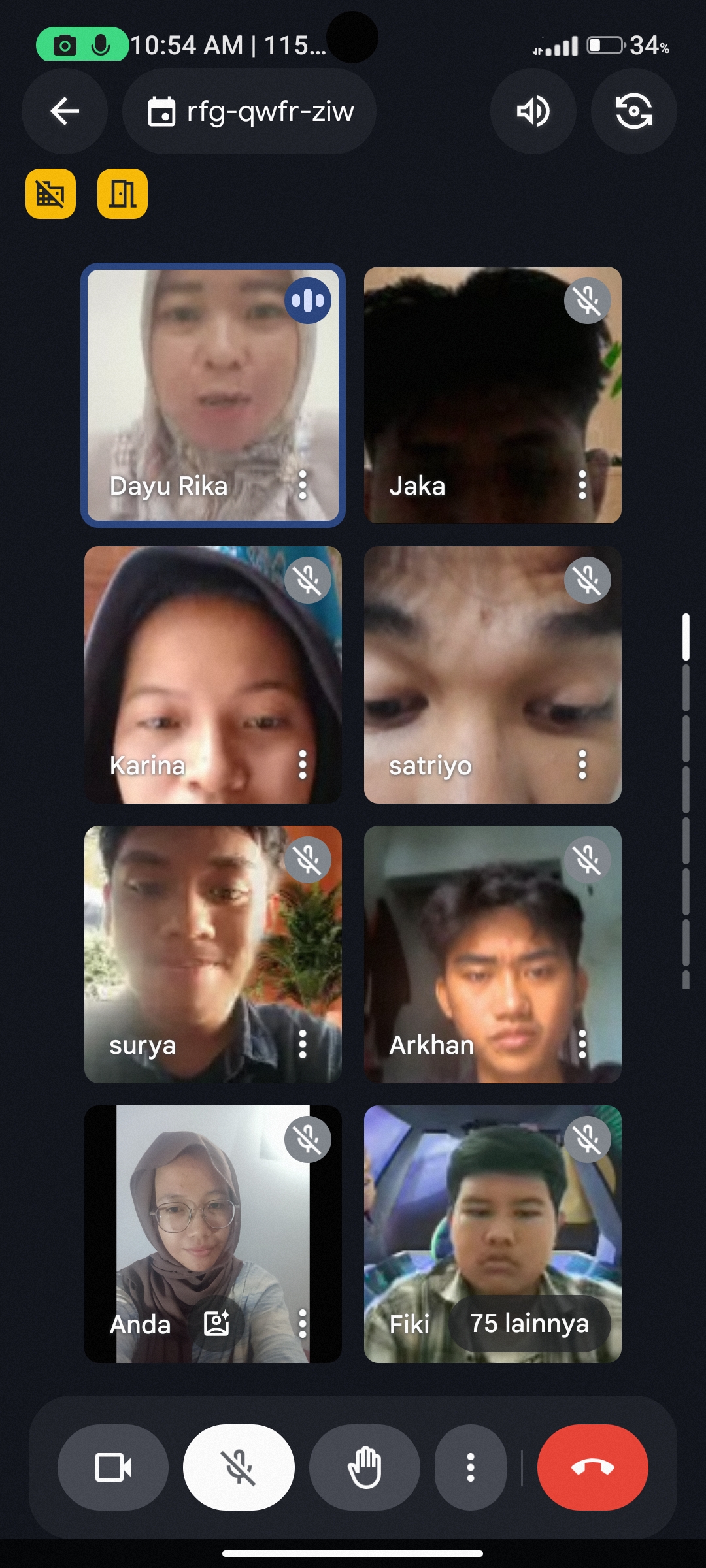Open options menu on your Anda tile
This screenshot has width=706, height=1568.
[303, 1324]
